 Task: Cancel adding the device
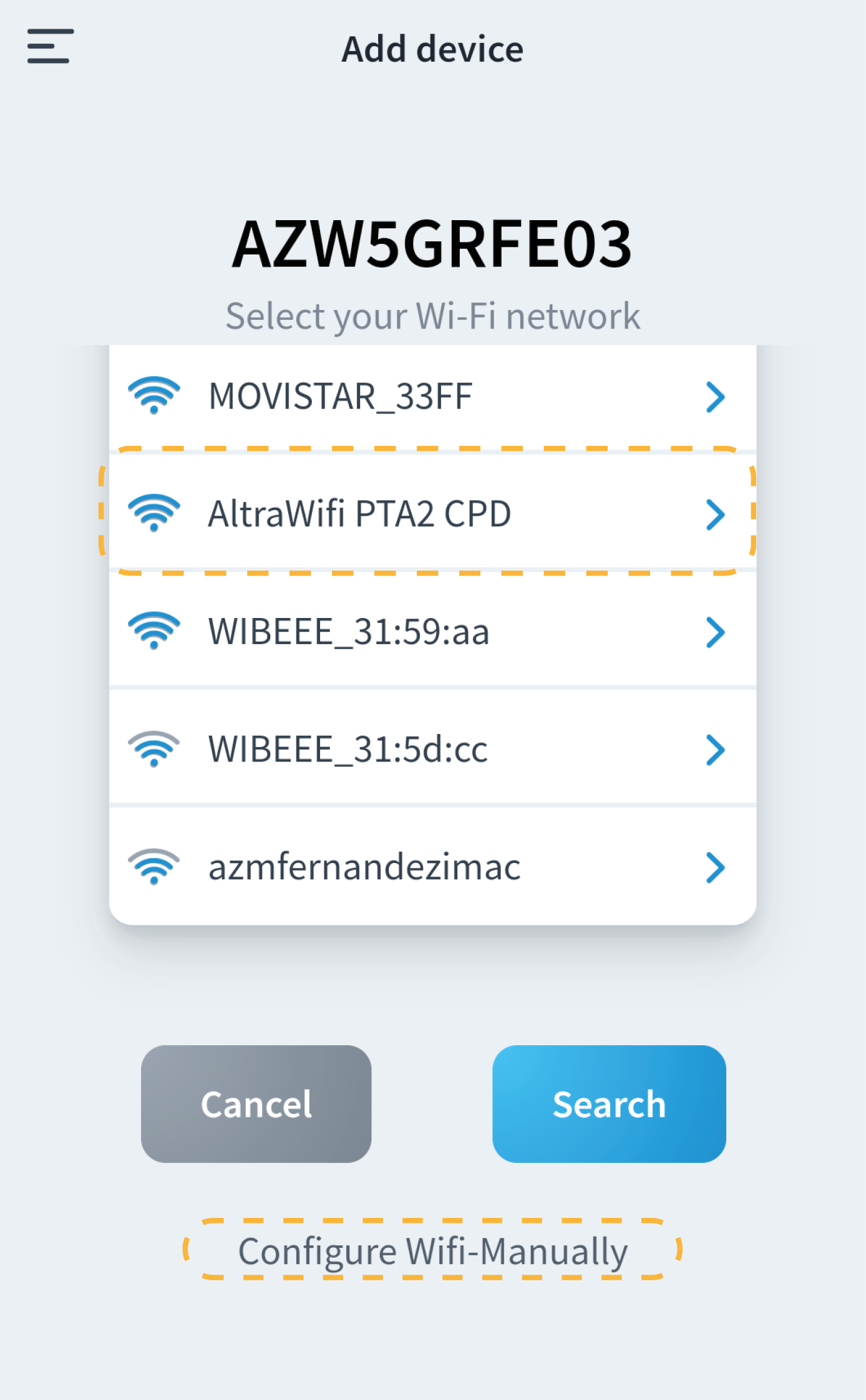pyautogui.click(x=256, y=1104)
